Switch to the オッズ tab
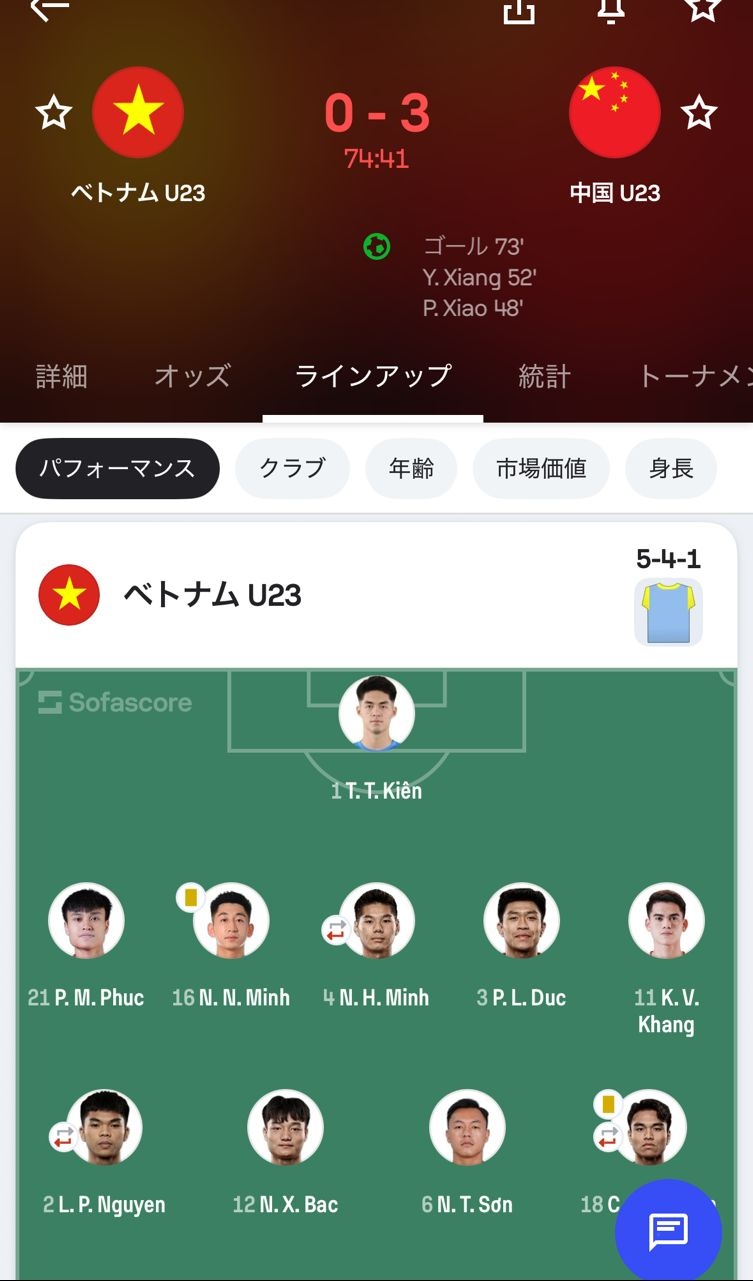Viewport: 753px width, 1281px height. pyautogui.click(x=191, y=376)
